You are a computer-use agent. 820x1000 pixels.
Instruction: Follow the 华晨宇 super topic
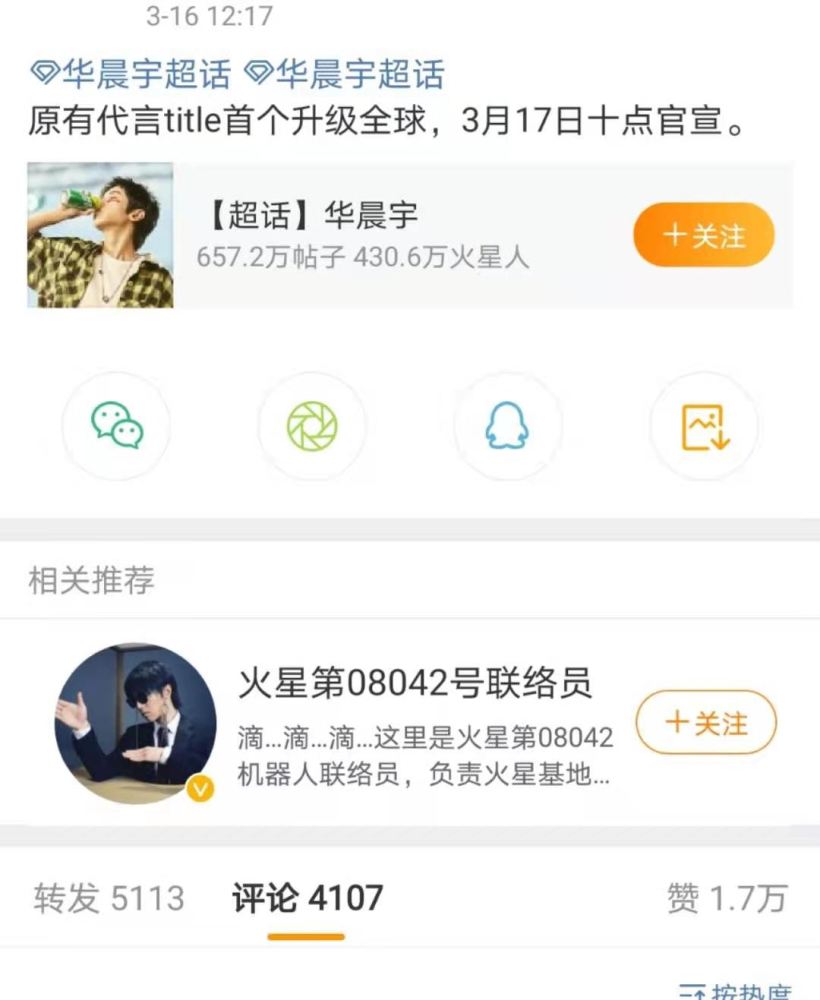[704, 235]
